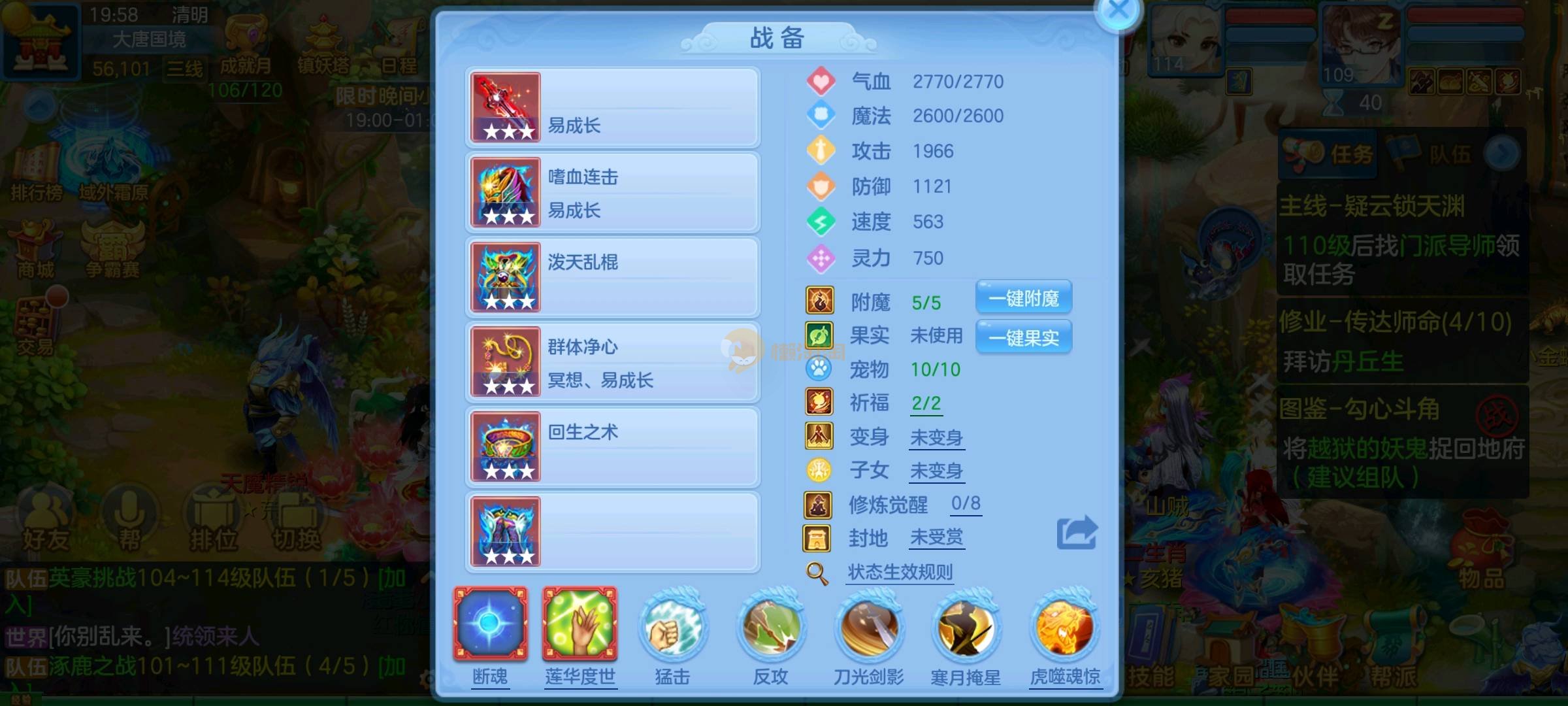
Task: Open 修炼觉醒 0/8 details
Action: [965, 503]
